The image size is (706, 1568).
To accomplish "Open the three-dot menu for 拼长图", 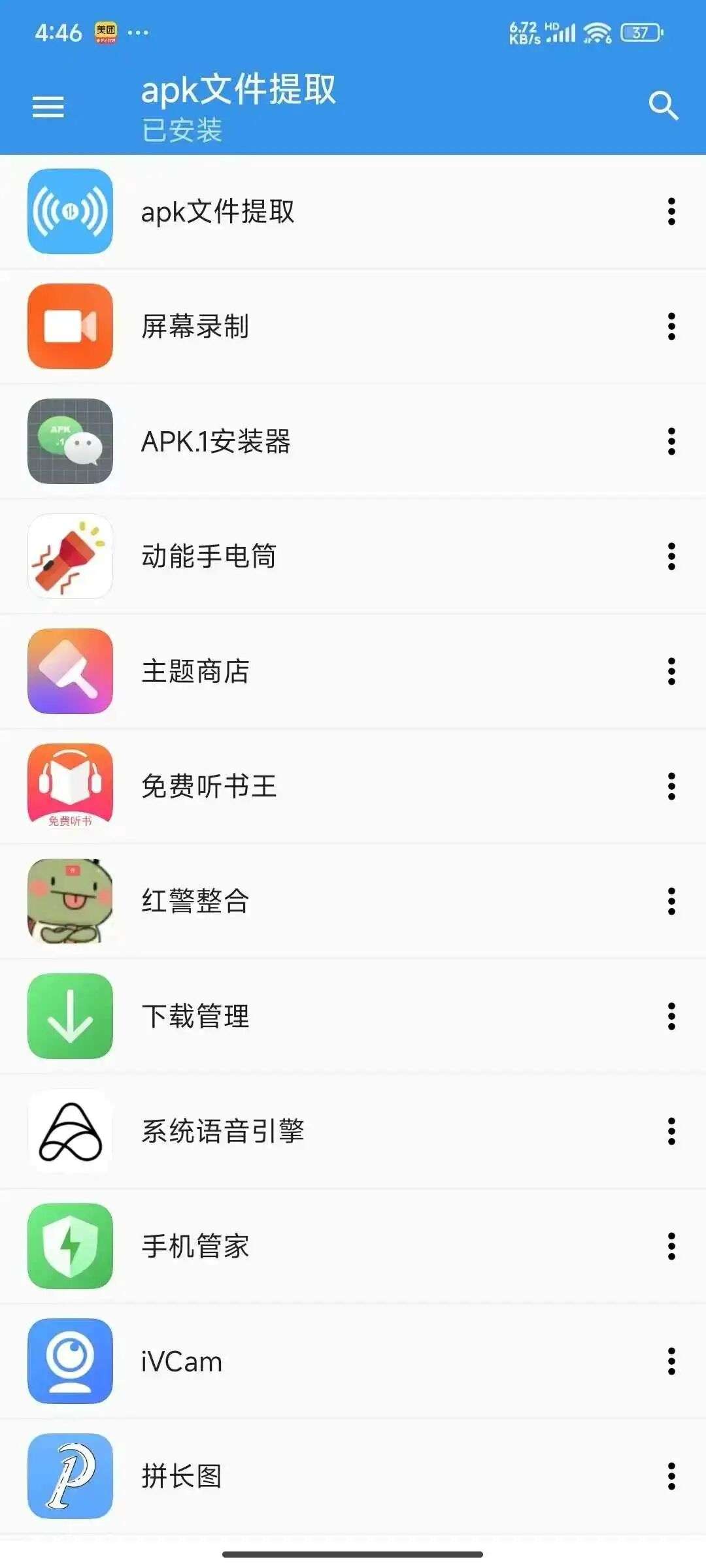I will (x=671, y=1477).
